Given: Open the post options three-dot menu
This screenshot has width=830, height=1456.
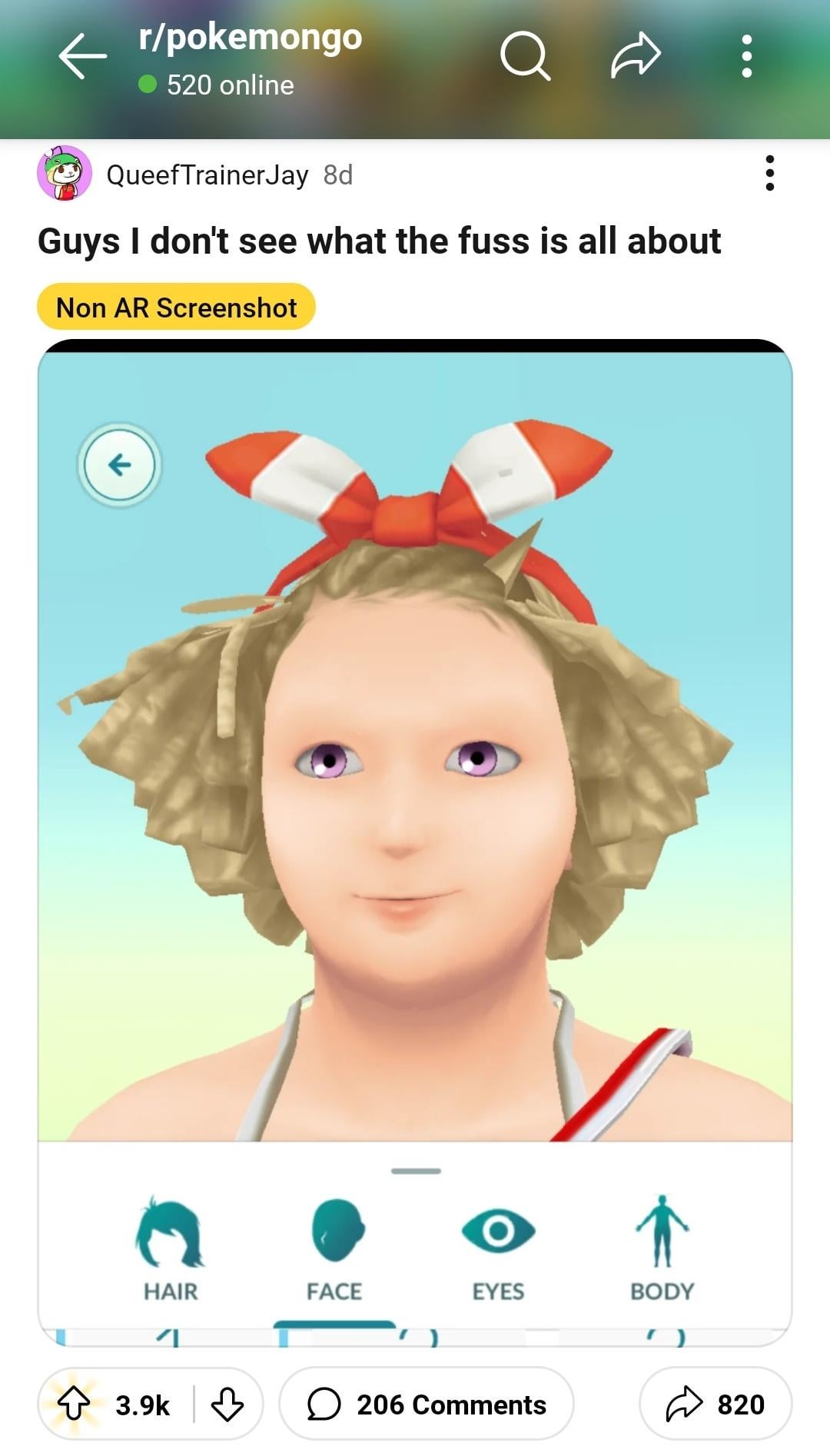Looking at the screenshot, I should coord(769,174).
